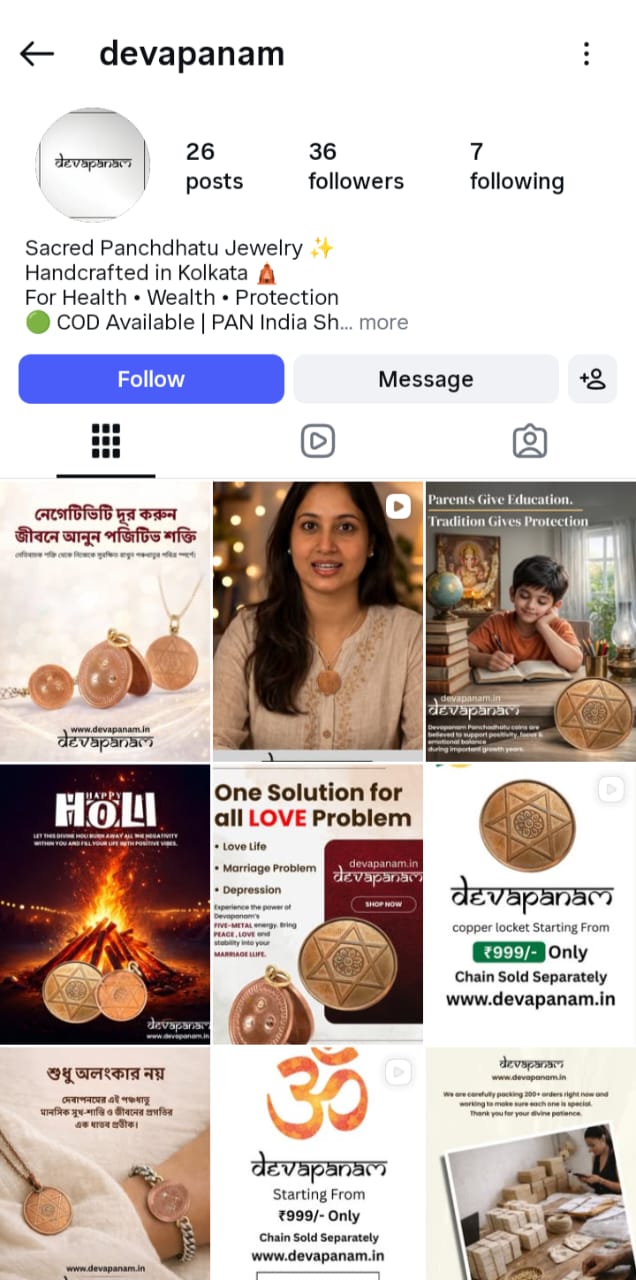This screenshot has height=1280, width=636.
Task: Open the Parents Give Education post
Action: [x=530, y=621]
